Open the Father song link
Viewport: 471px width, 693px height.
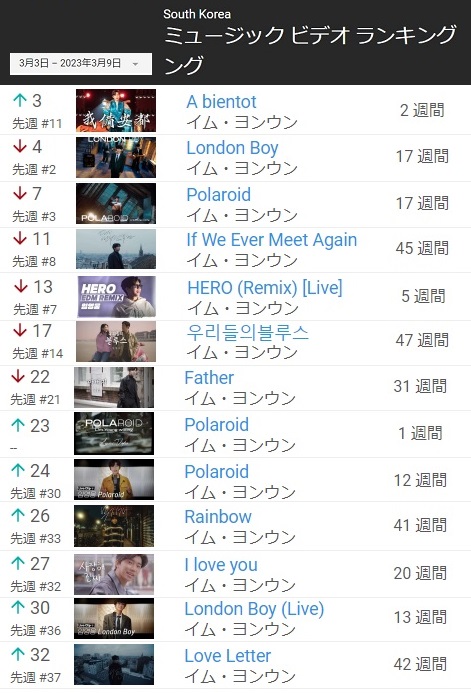click(209, 378)
